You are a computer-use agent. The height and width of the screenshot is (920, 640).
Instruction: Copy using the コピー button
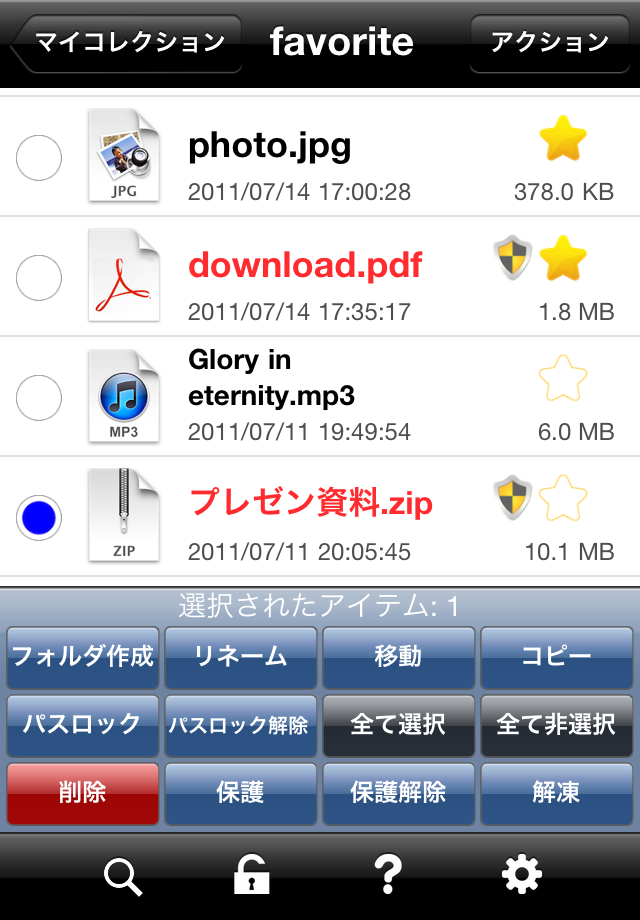(556, 656)
